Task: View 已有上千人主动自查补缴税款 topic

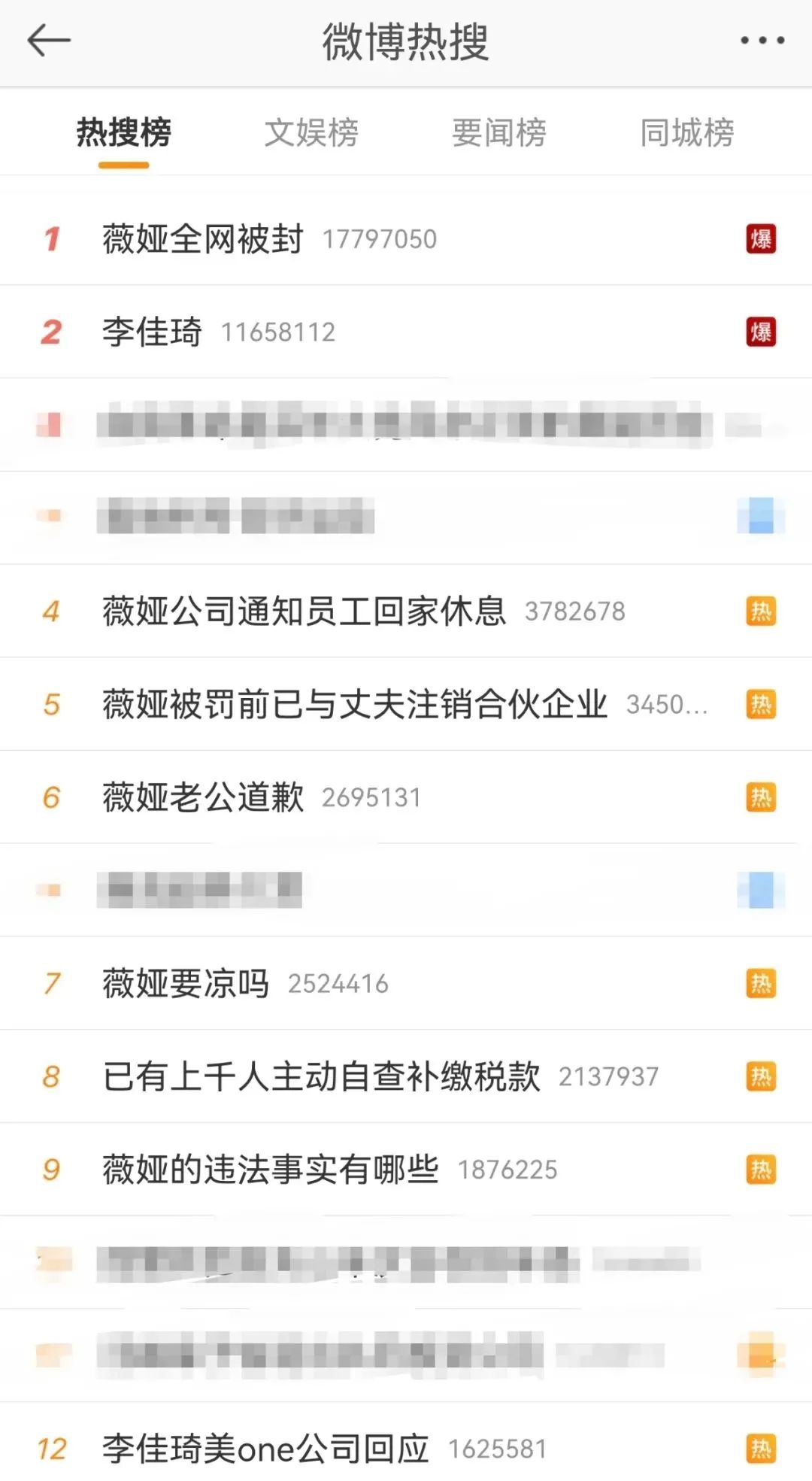Action: coord(322,1076)
